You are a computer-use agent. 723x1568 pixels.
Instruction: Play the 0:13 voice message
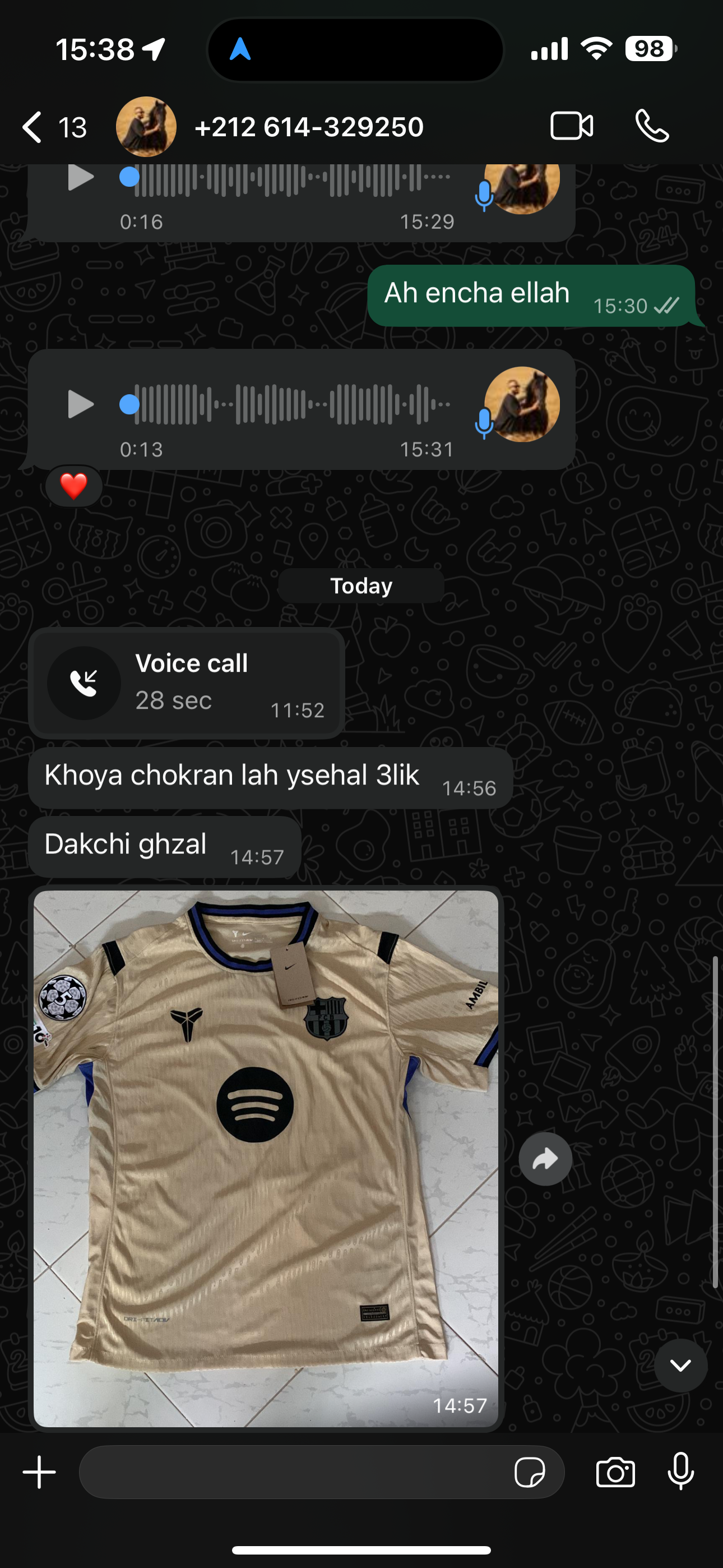80,405
